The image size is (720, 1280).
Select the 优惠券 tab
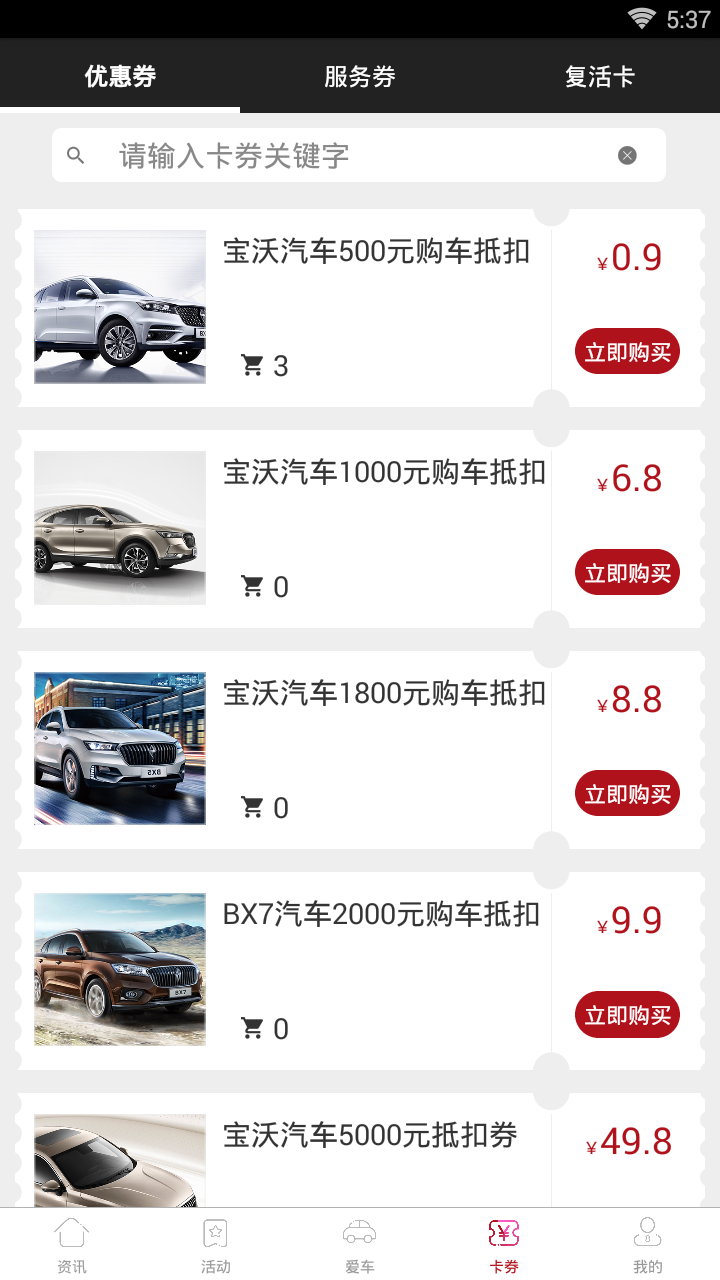tap(120, 77)
